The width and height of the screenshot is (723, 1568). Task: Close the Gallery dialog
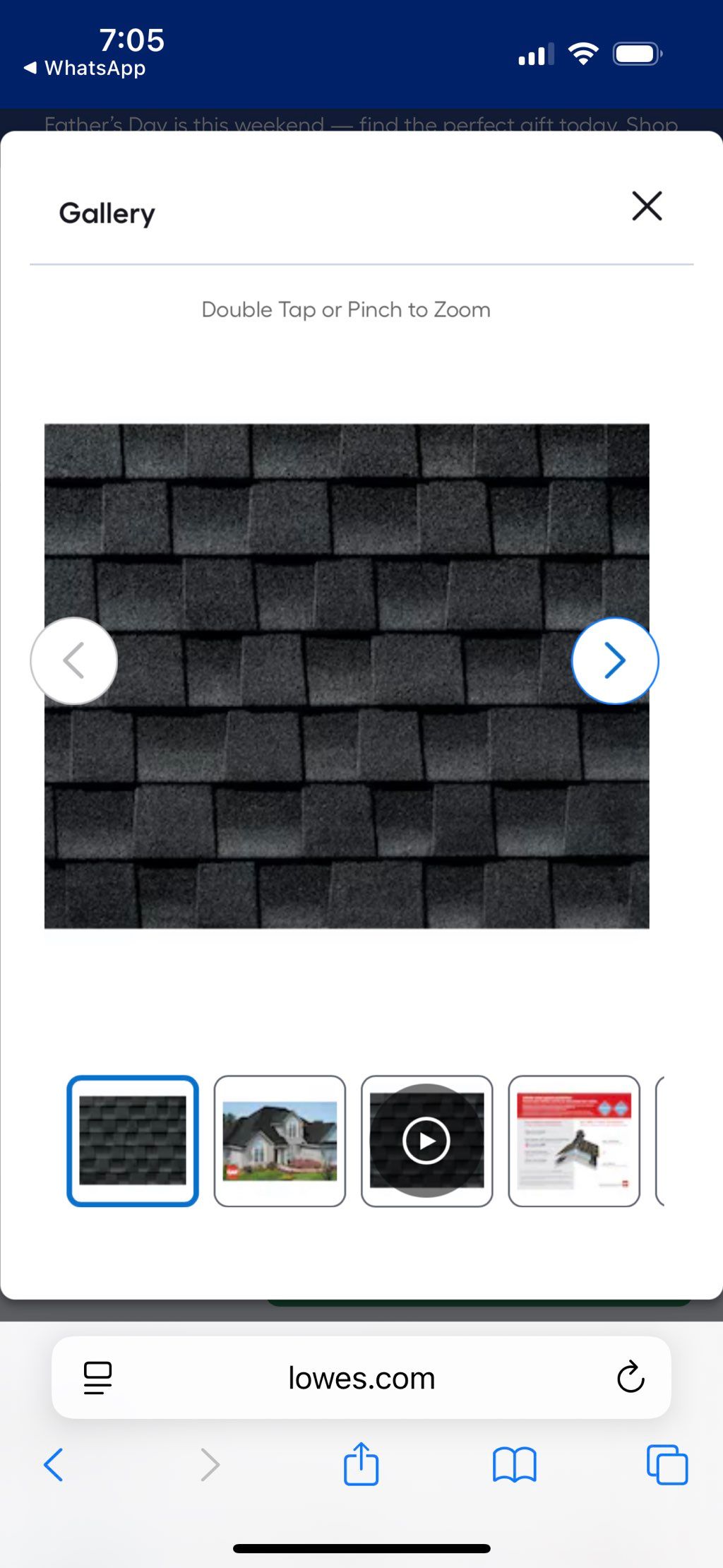647,206
